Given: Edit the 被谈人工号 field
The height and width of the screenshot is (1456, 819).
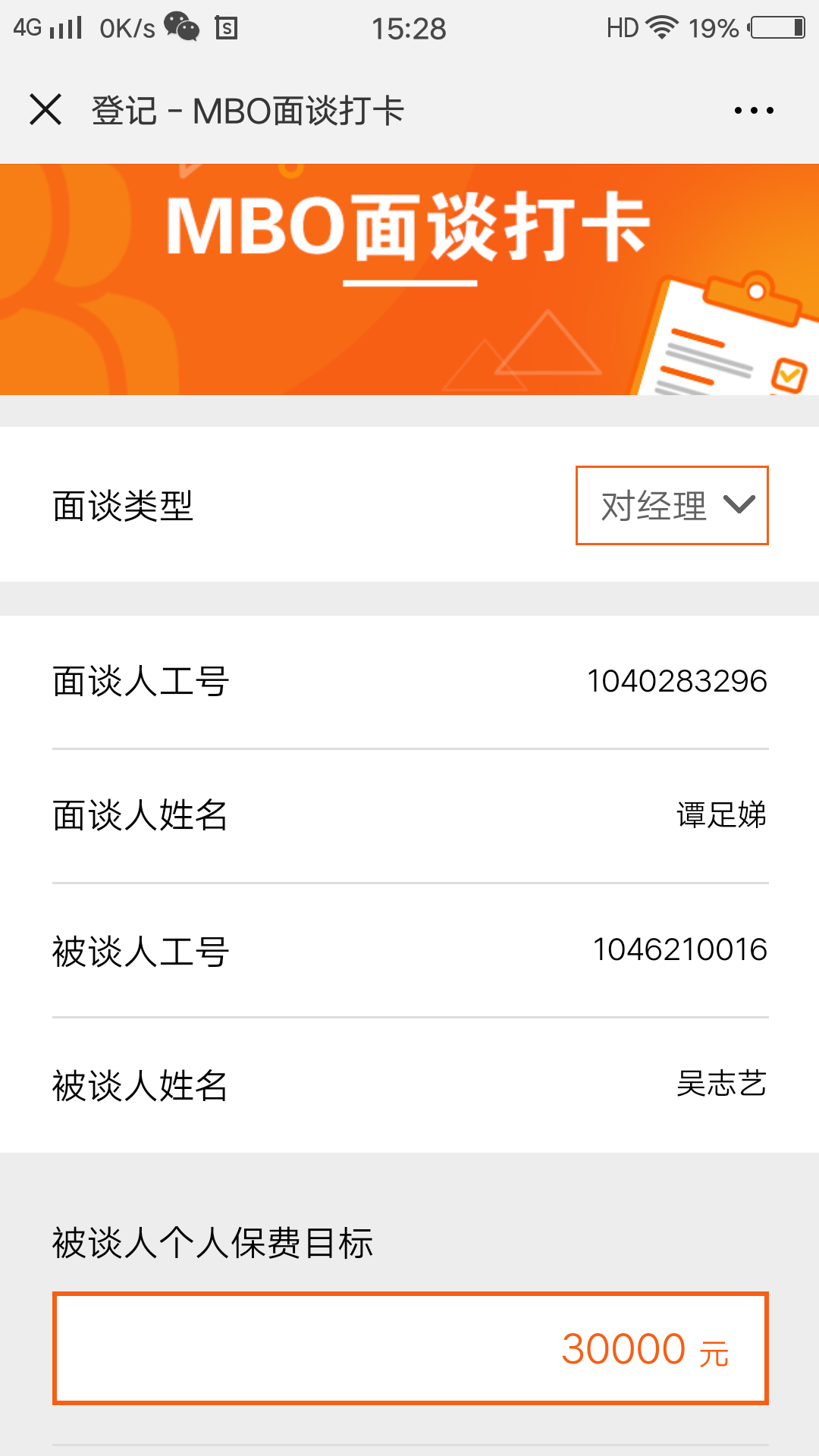Looking at the screenshot, I should pyautogui.click(x=679, y=949).
